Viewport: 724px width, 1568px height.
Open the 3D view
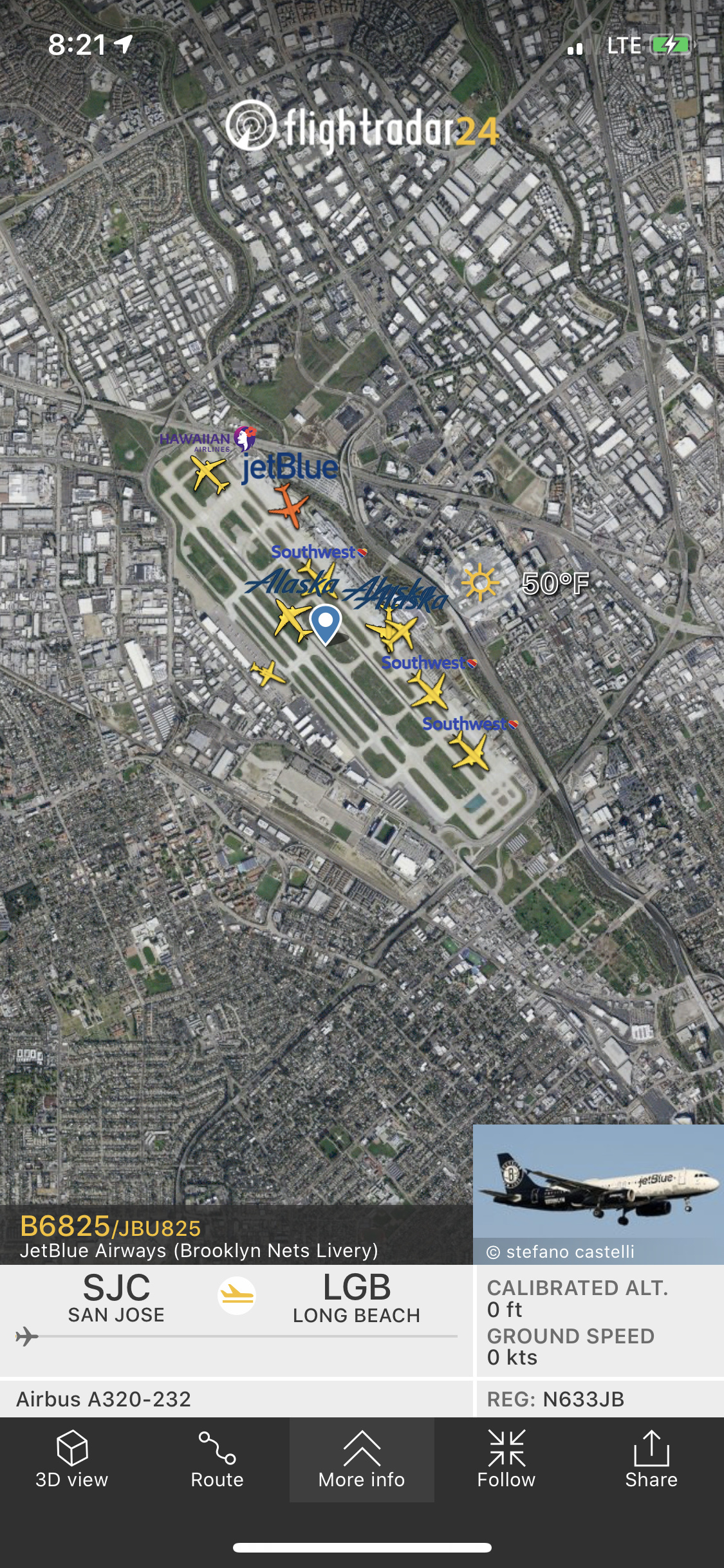point(72,1460)
